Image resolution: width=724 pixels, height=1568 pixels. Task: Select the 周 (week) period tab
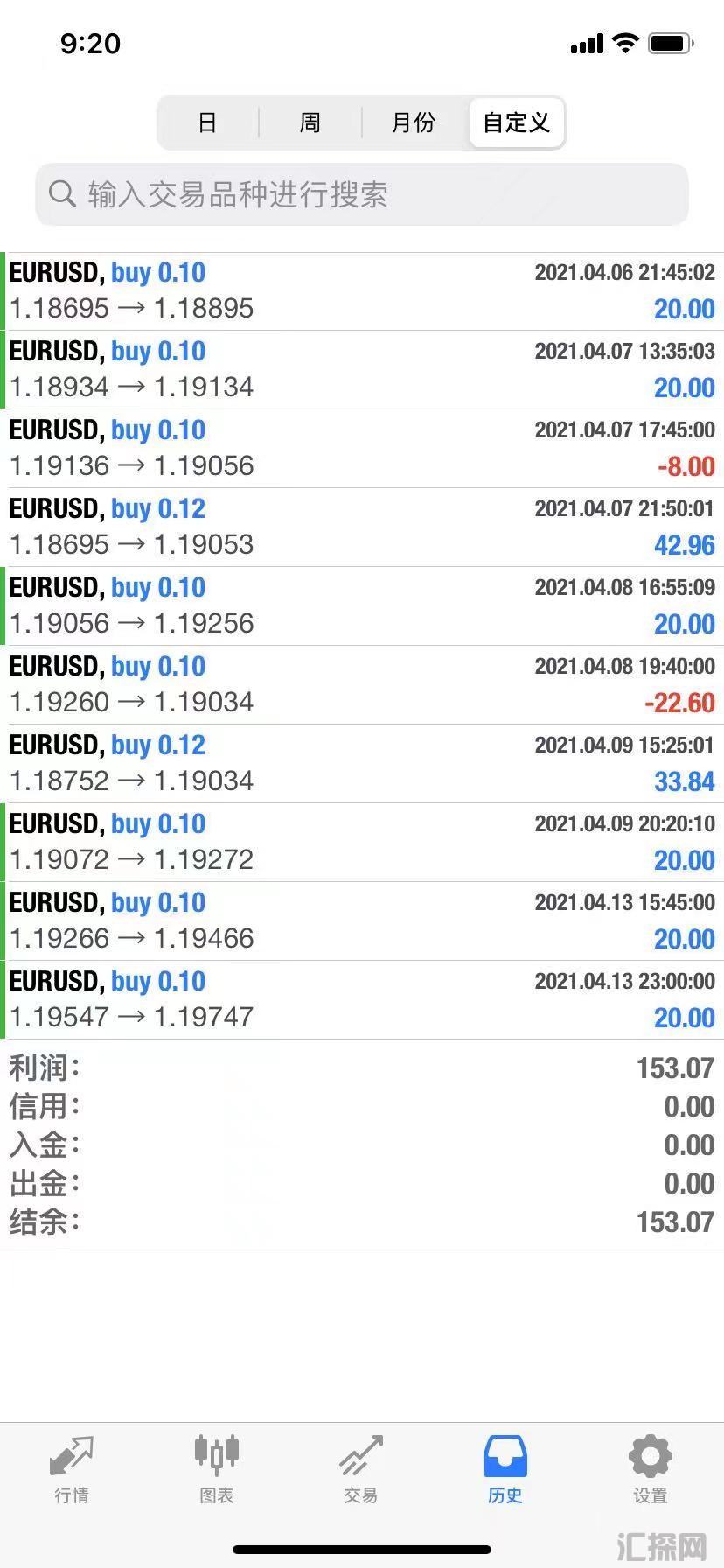tap(310, 122)
